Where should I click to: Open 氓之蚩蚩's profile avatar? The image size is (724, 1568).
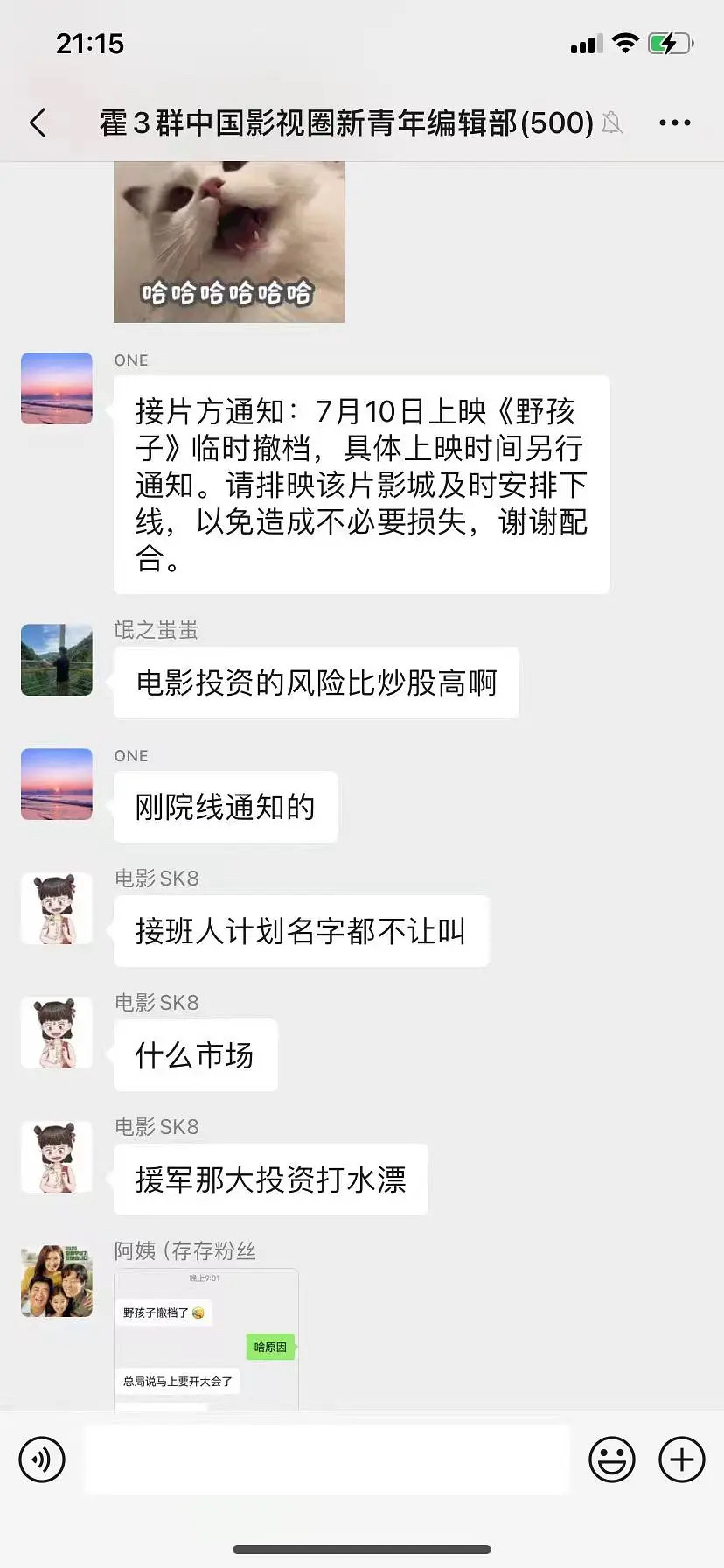click(57, 660)
